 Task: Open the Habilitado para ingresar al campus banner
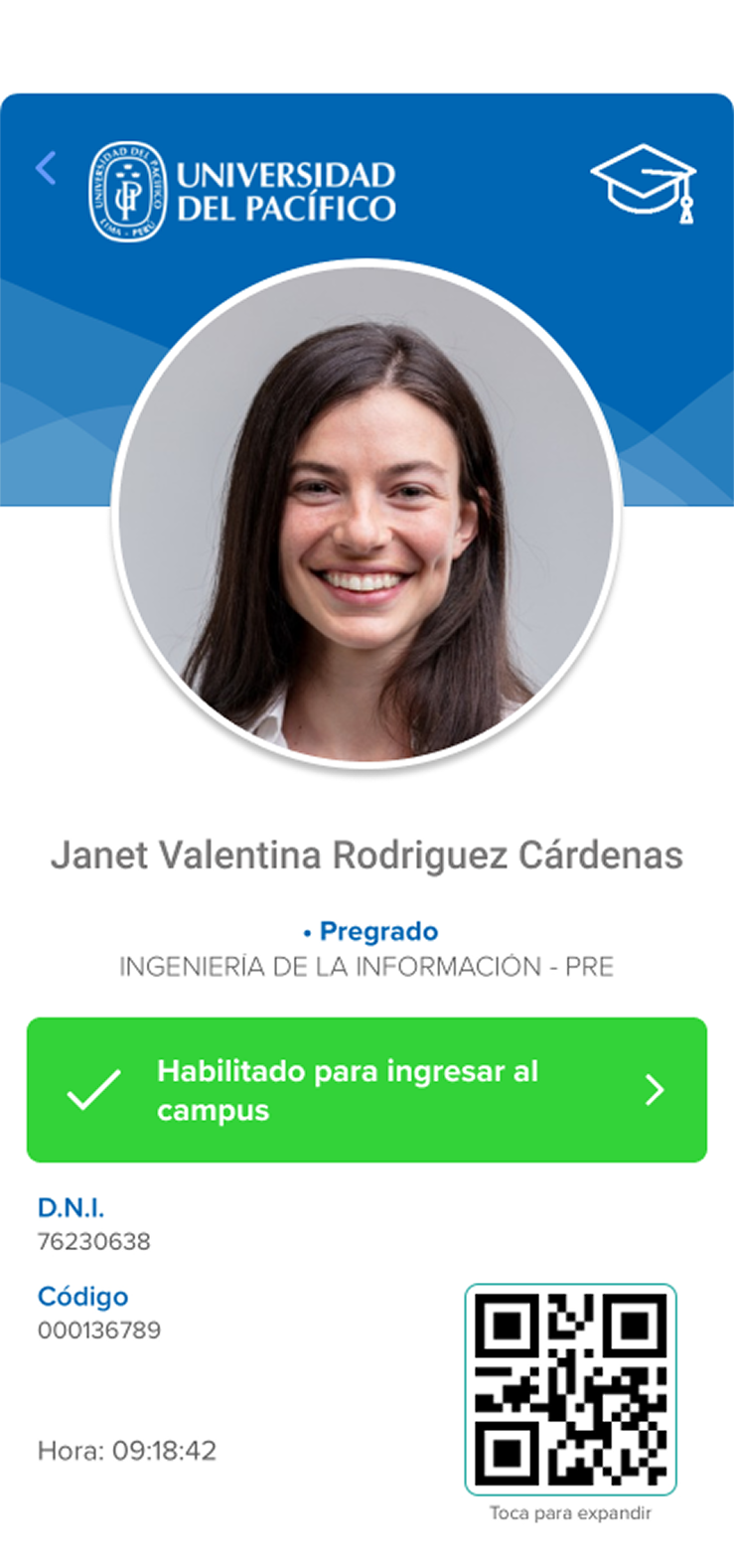pos(367,1090)
